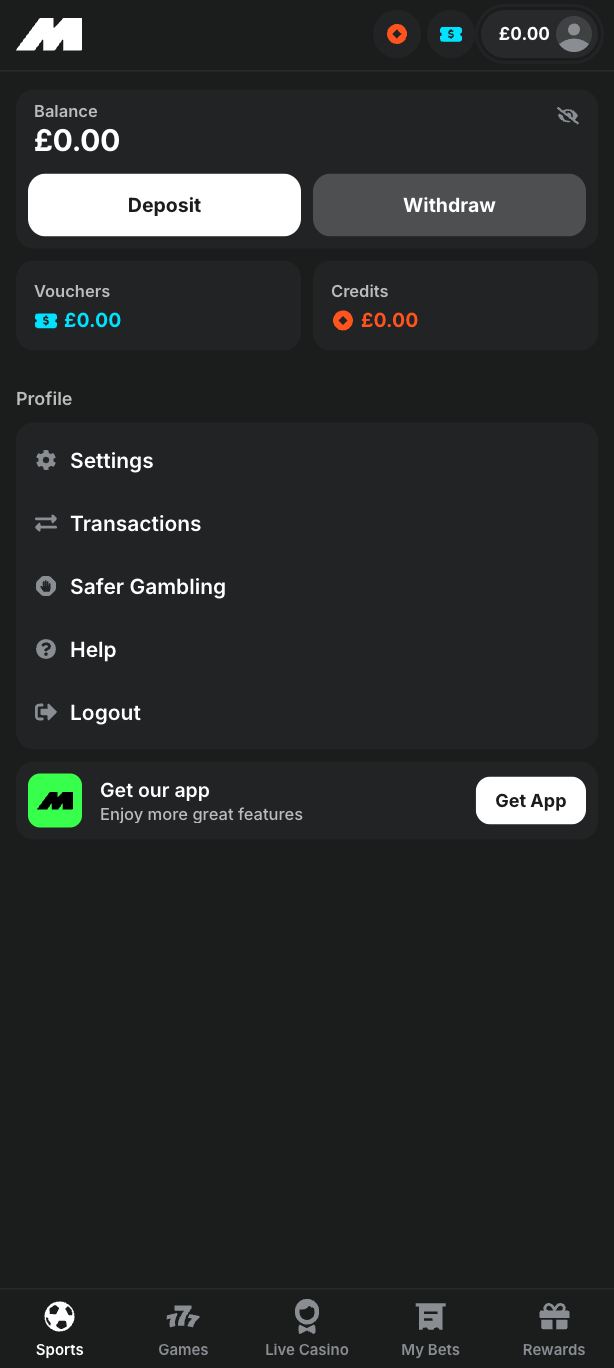Open the account balance profile pill

pos(539,35)
